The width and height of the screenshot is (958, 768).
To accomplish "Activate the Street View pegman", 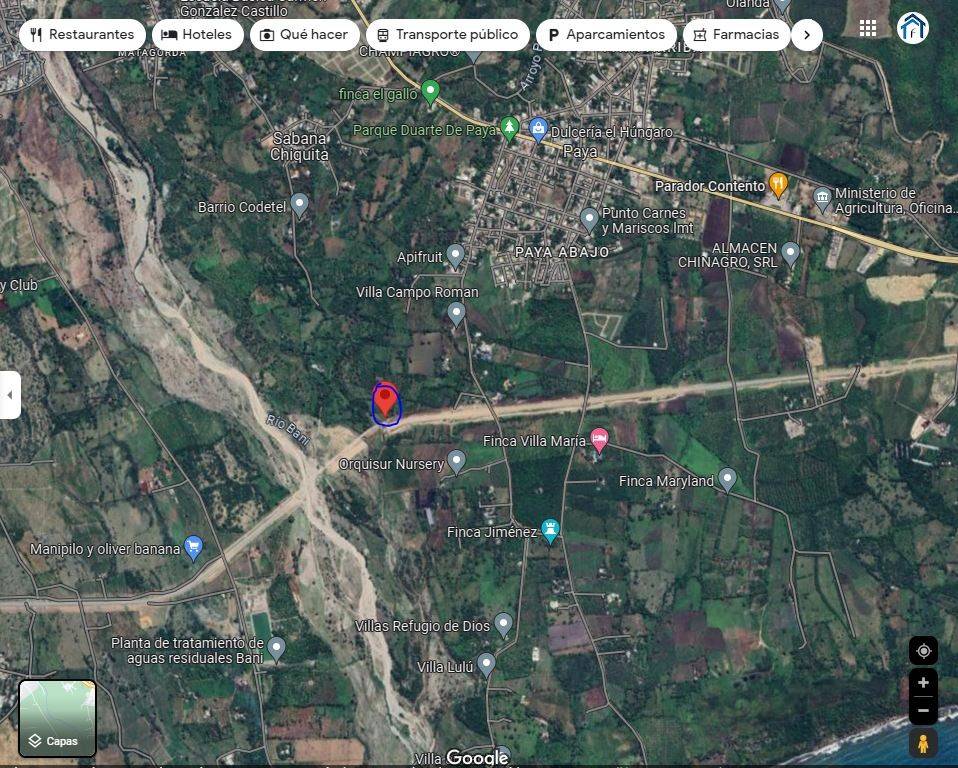I will point(923,744).
